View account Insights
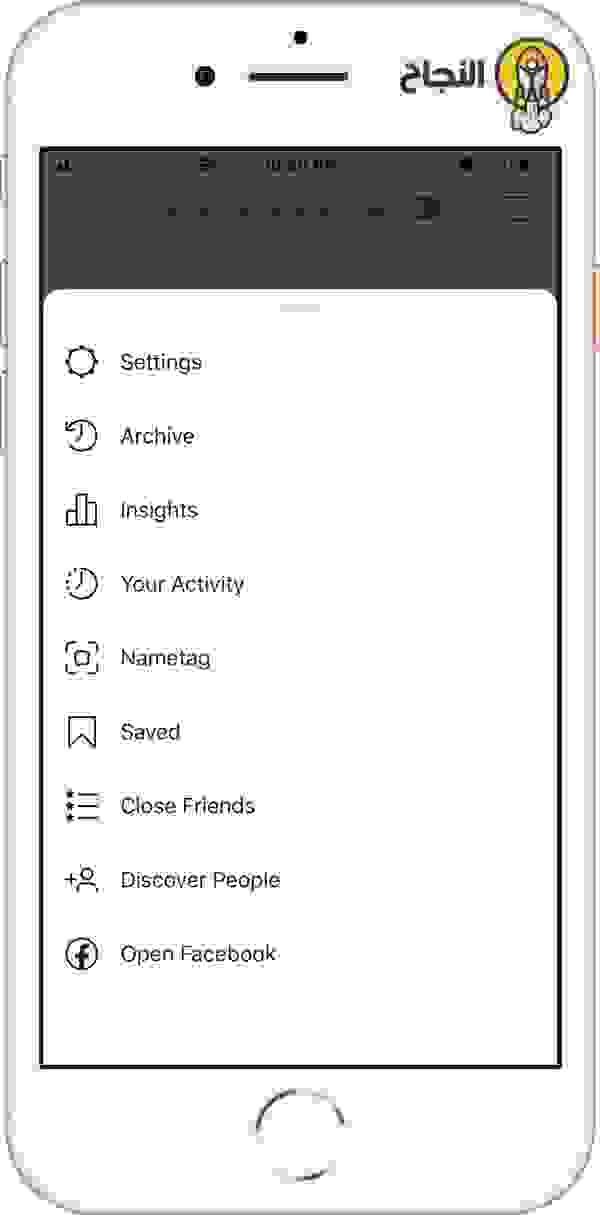 point(158,510)
